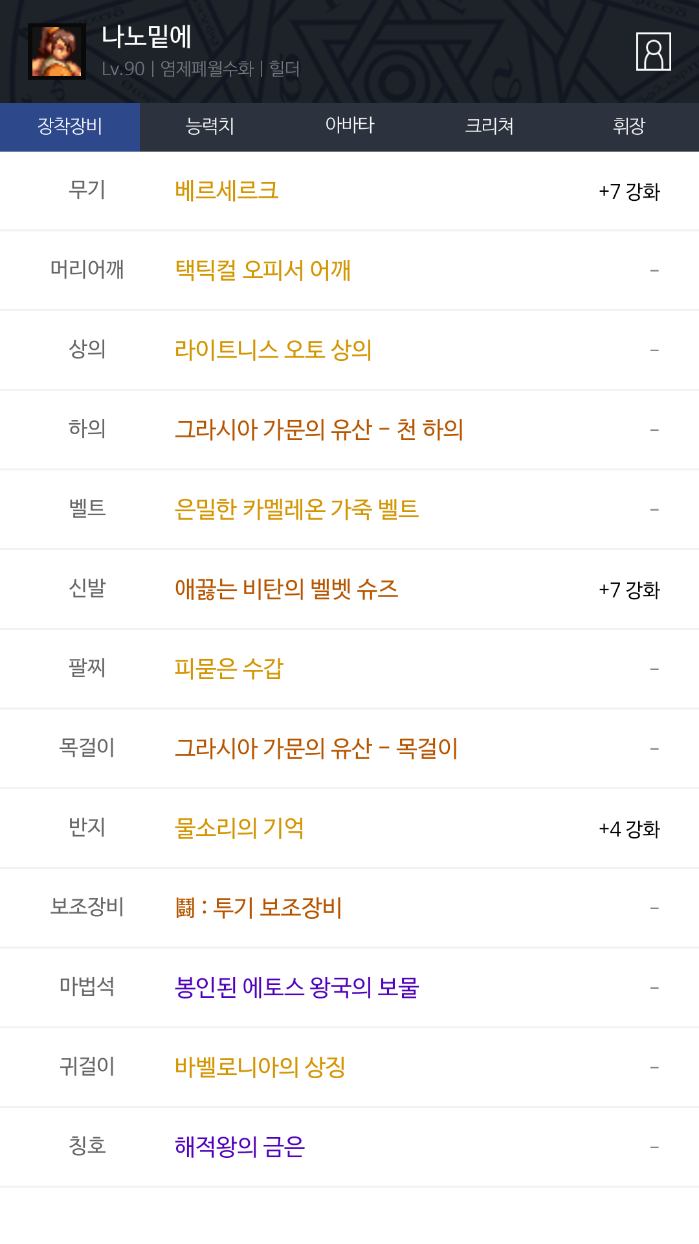View 애끓는 비탄의 벨벳 슈즈
This screenshot has height=1244, width=699.
(x=286, y=589)
